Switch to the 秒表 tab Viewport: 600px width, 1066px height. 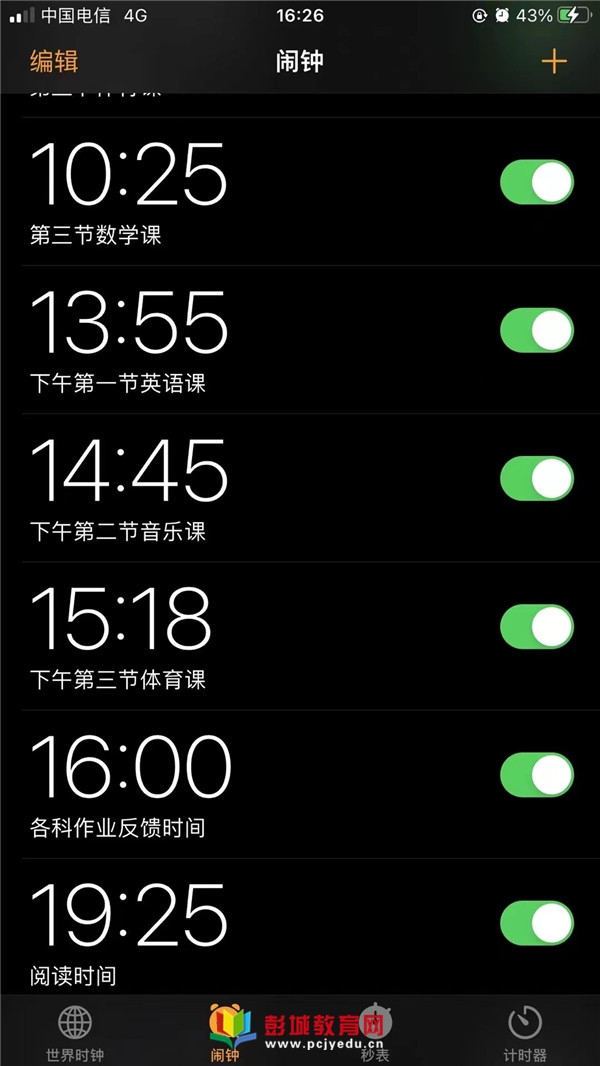[374, 1032]
